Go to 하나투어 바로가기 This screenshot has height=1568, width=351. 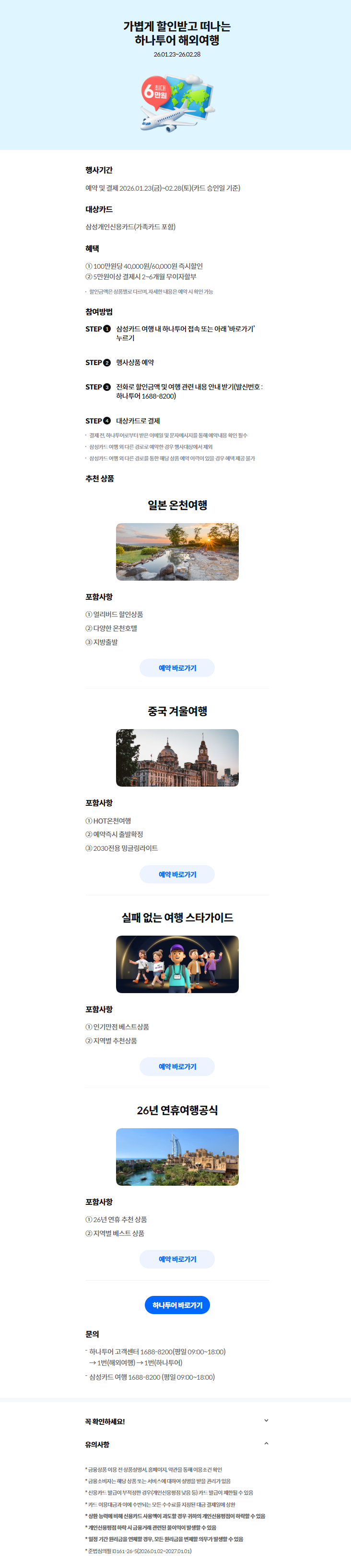177,1305
